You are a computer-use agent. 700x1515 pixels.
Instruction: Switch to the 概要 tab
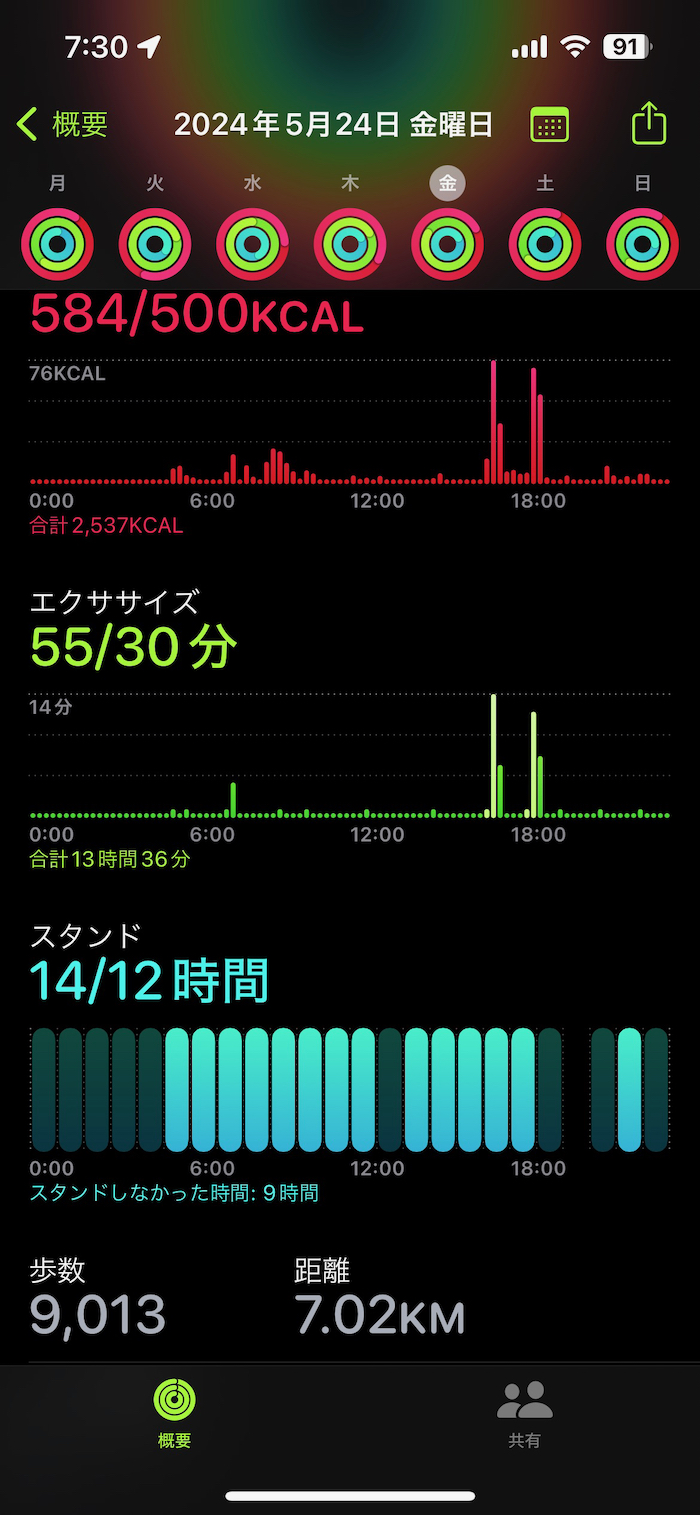pyautogui.click(x=175, y=1414)
